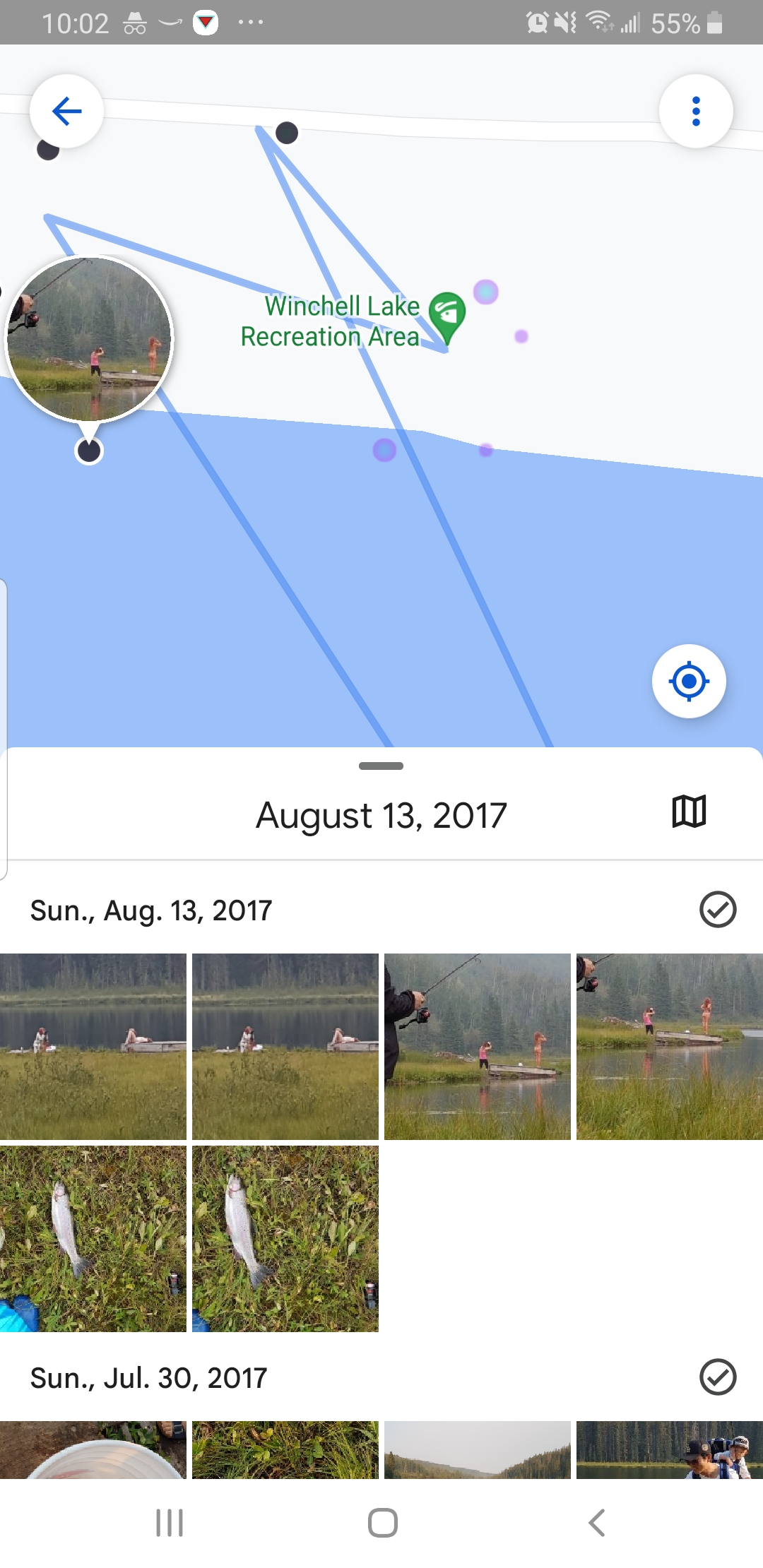The height and width of the screenshot is (1568, 763).
Task: Select all photos from Jul. 30, 2017
Action: [x=718, y=1377]
